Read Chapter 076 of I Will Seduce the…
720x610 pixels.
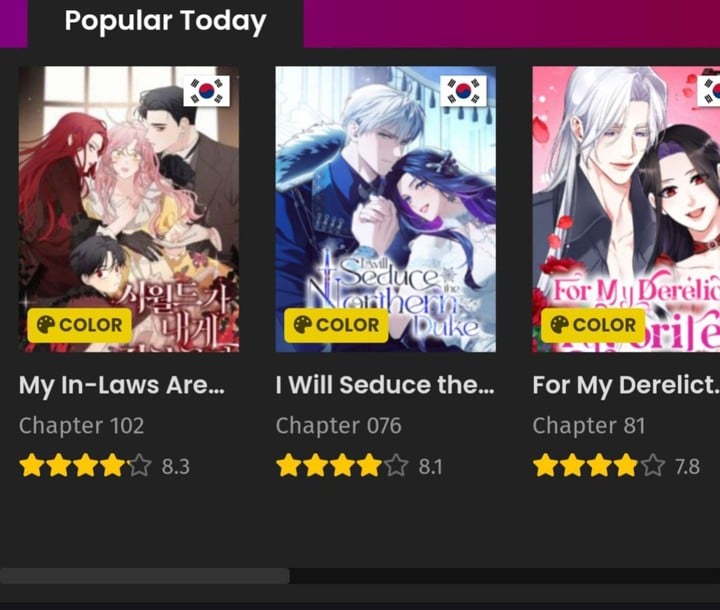pos(338,426)
